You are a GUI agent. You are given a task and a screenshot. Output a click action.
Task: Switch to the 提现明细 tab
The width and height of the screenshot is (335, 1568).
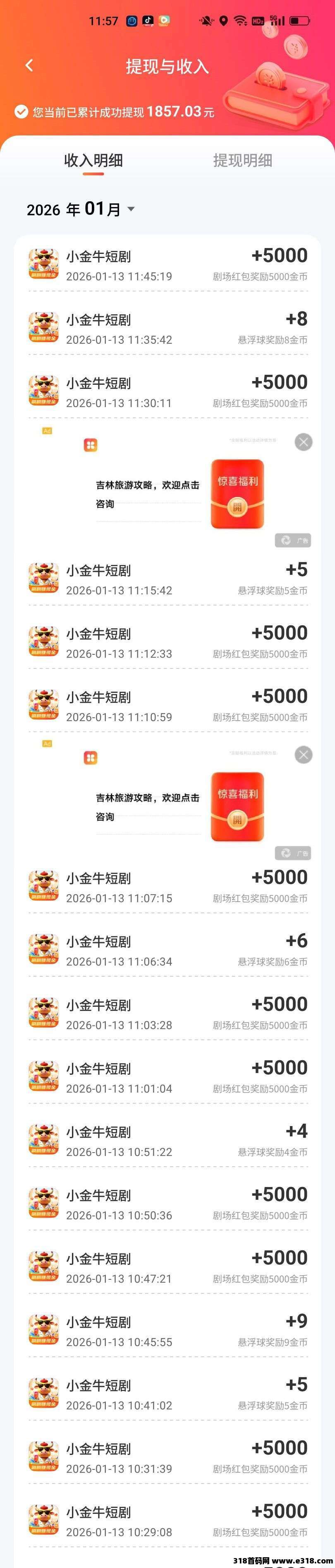point(242,160)
